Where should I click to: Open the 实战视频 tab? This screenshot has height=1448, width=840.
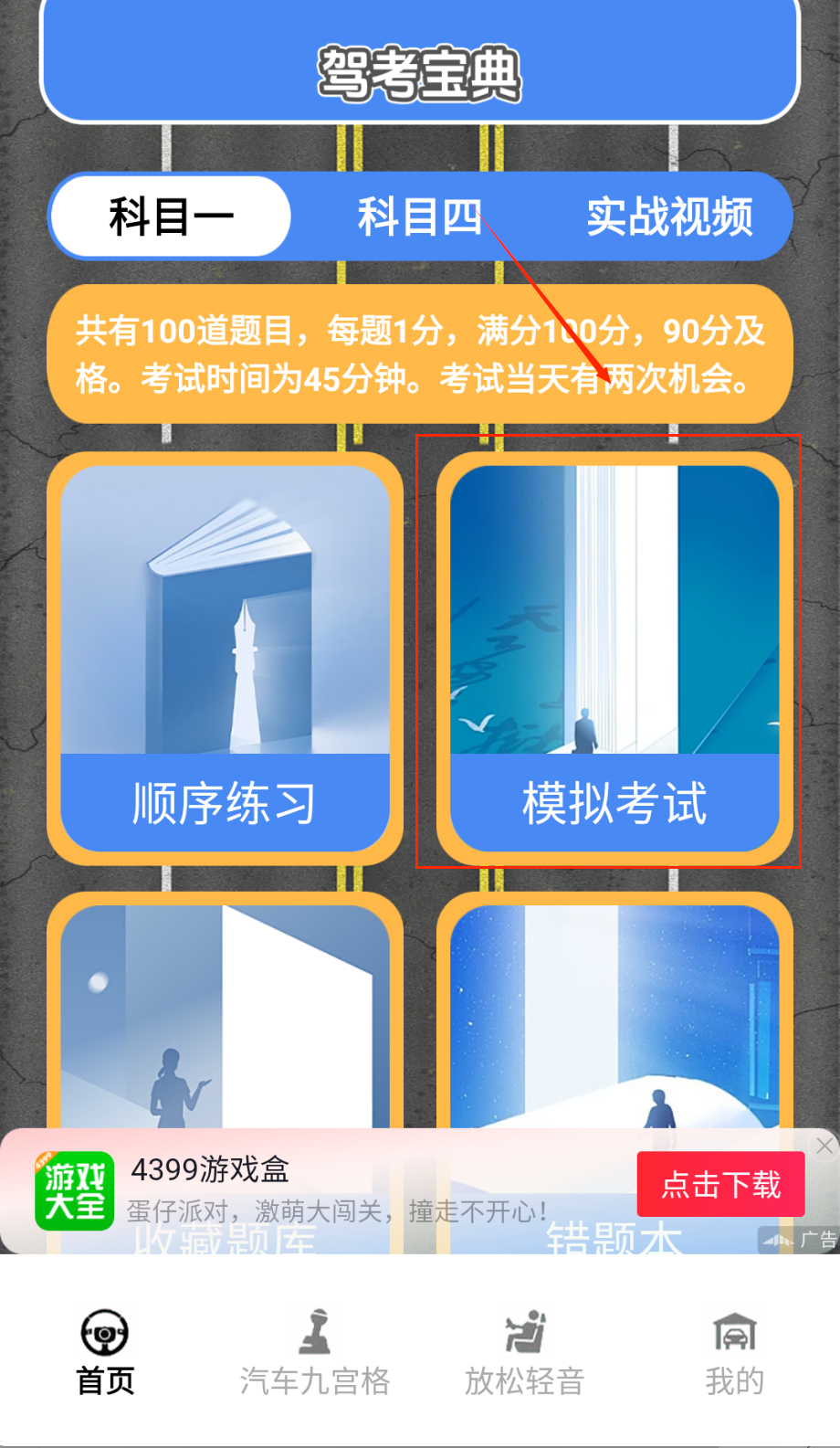669,217
